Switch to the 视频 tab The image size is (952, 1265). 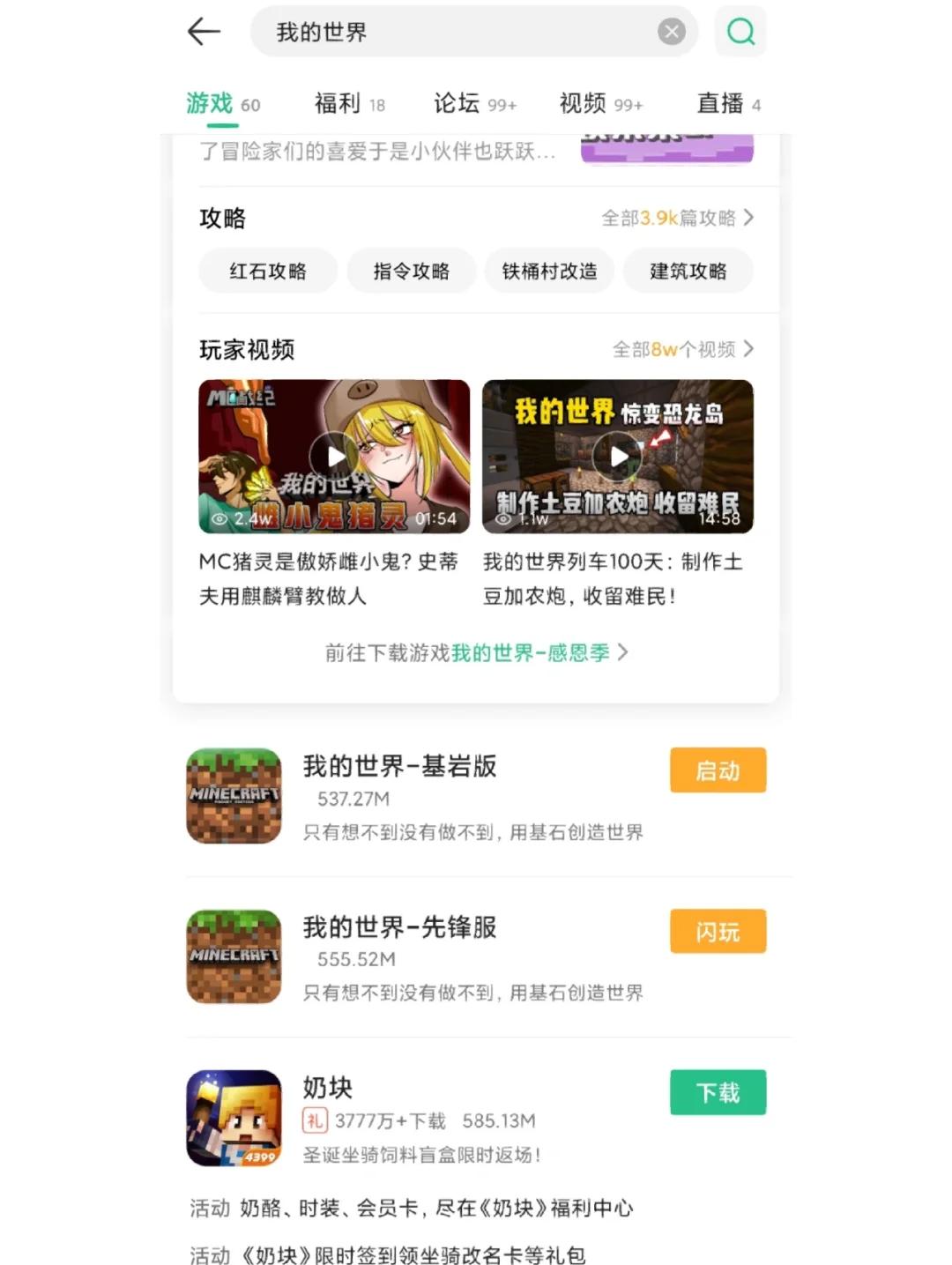581,103
